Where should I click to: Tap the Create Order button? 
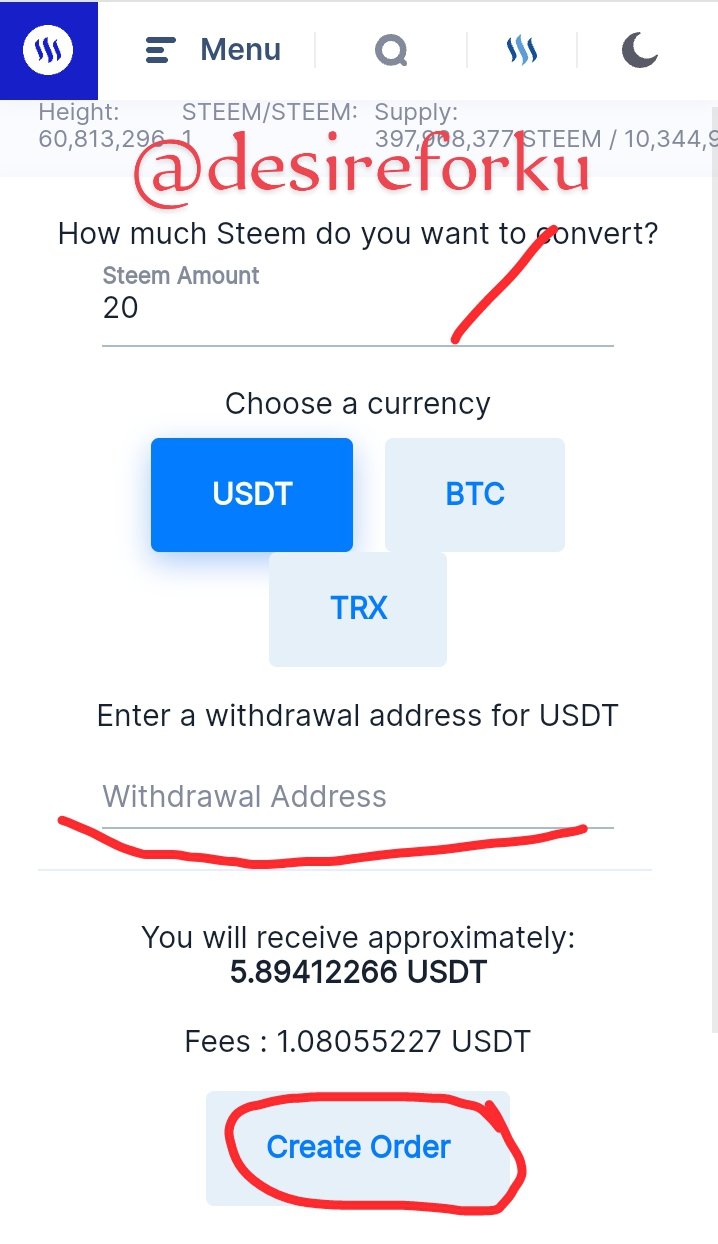[x=358, y=1147]
